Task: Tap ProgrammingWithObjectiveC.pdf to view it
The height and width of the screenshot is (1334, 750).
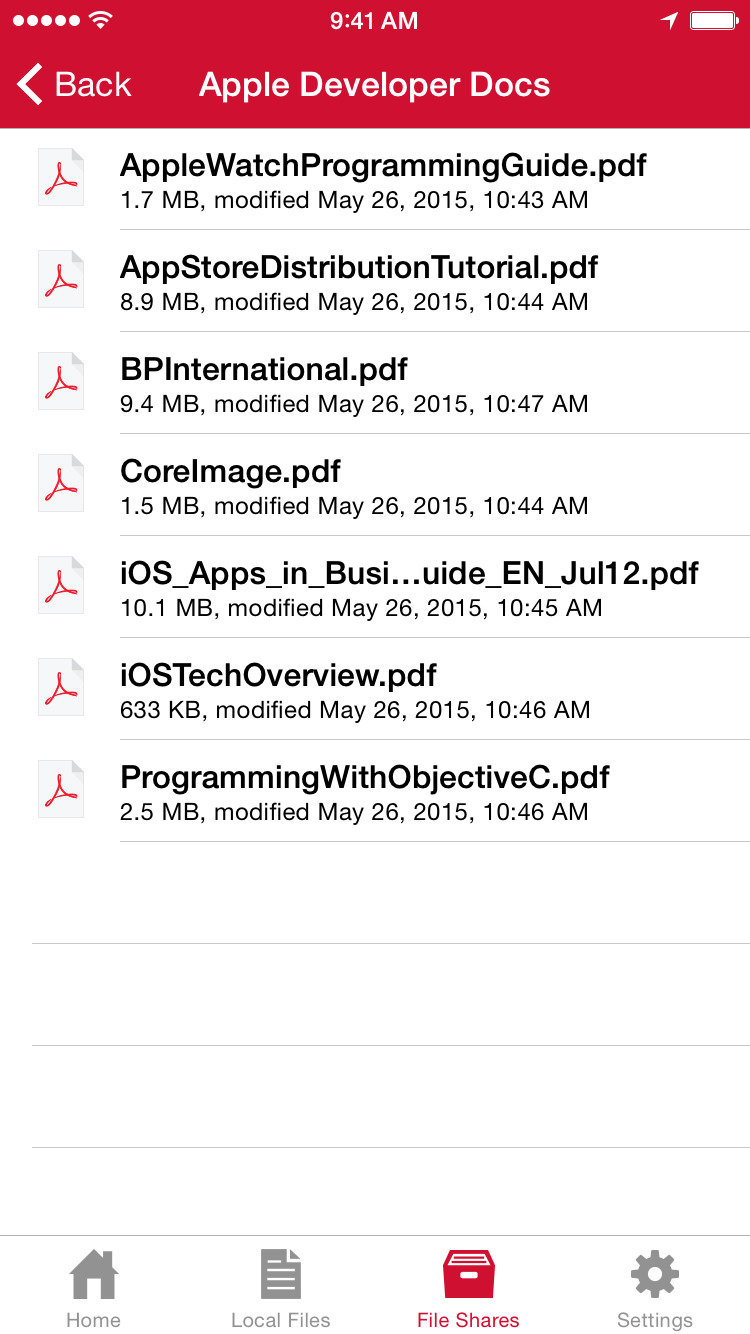Action: [364, 791]
